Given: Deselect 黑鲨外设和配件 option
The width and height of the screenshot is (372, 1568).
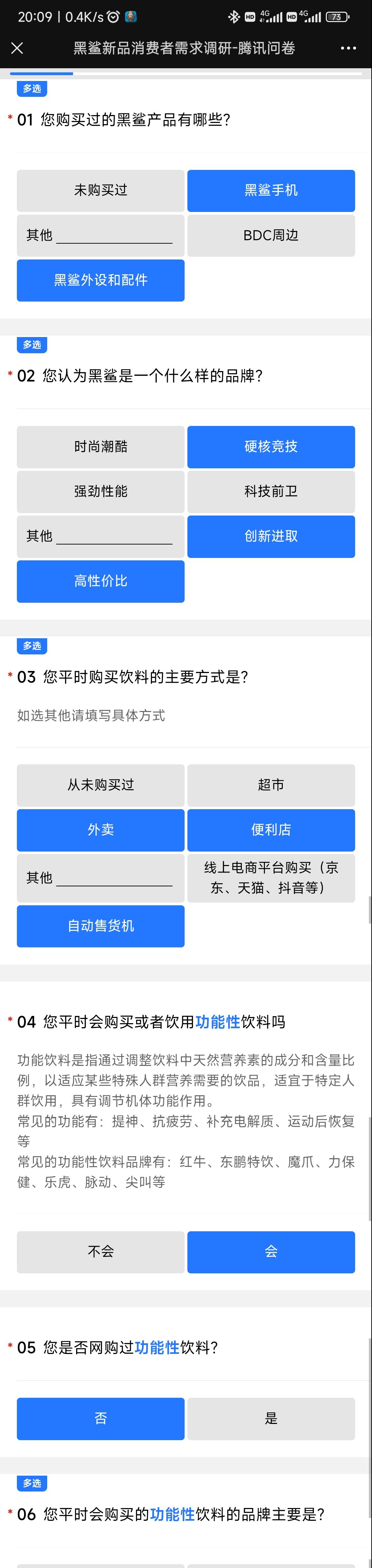Looking at the screenshot, I should 101,281.
